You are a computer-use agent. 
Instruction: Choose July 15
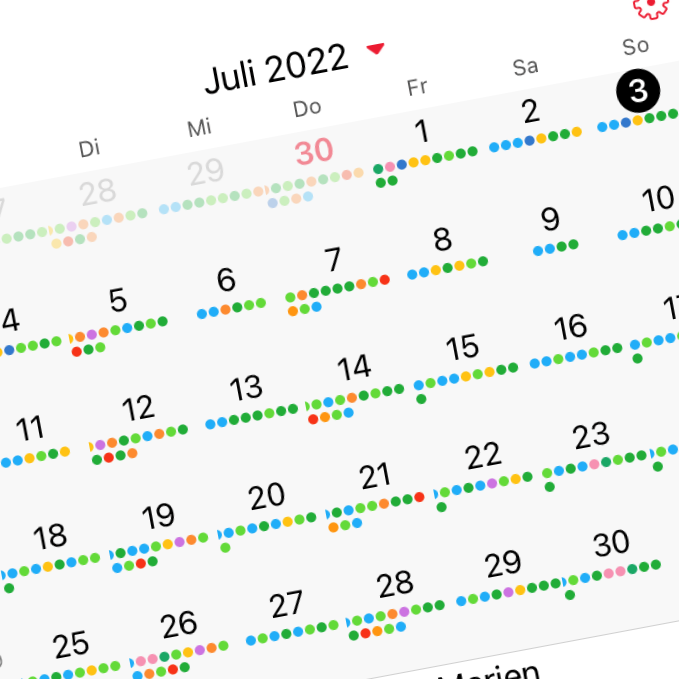coord(462,348)
